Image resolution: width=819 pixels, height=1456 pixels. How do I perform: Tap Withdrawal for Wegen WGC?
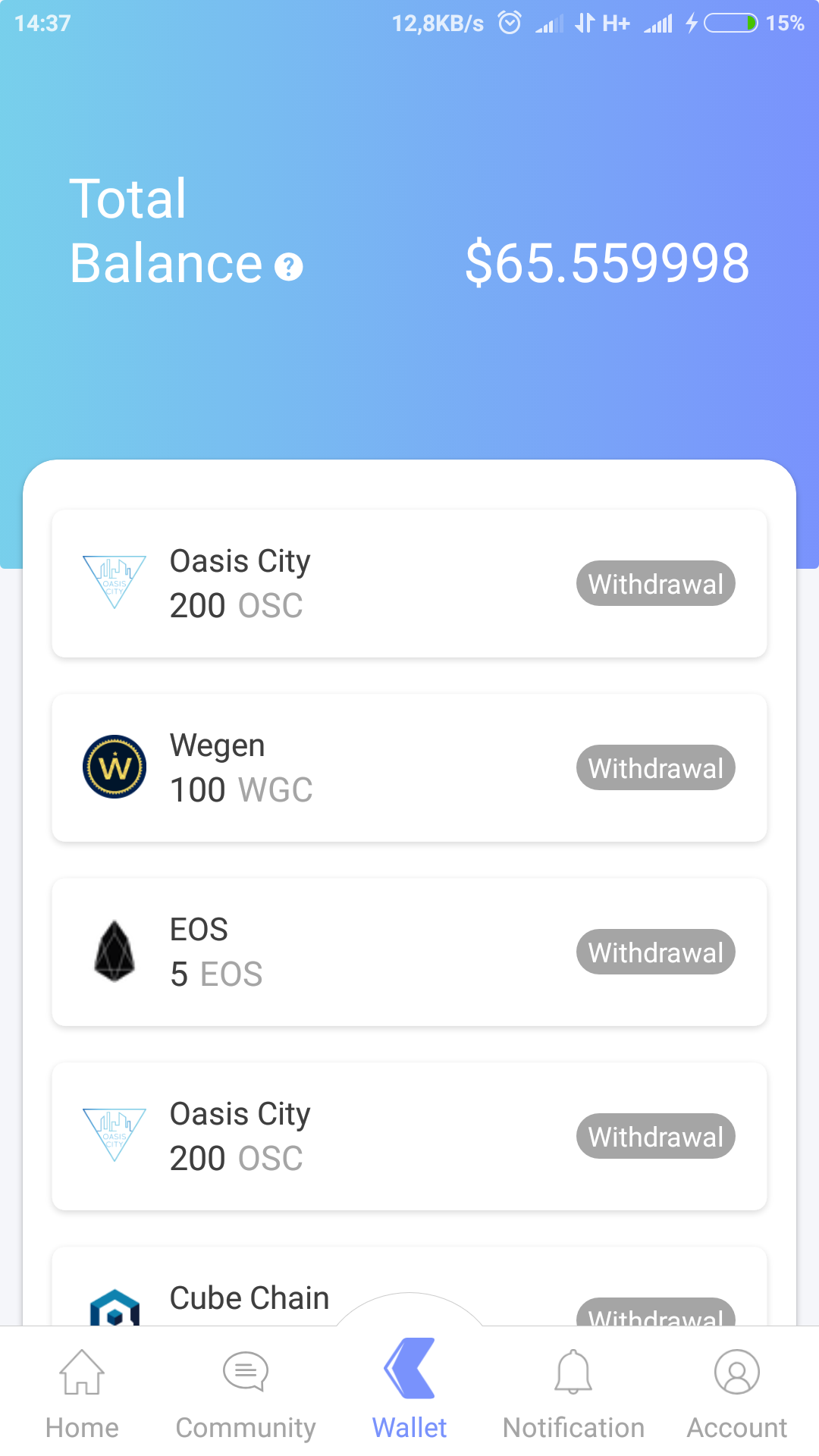pos(655,767)
